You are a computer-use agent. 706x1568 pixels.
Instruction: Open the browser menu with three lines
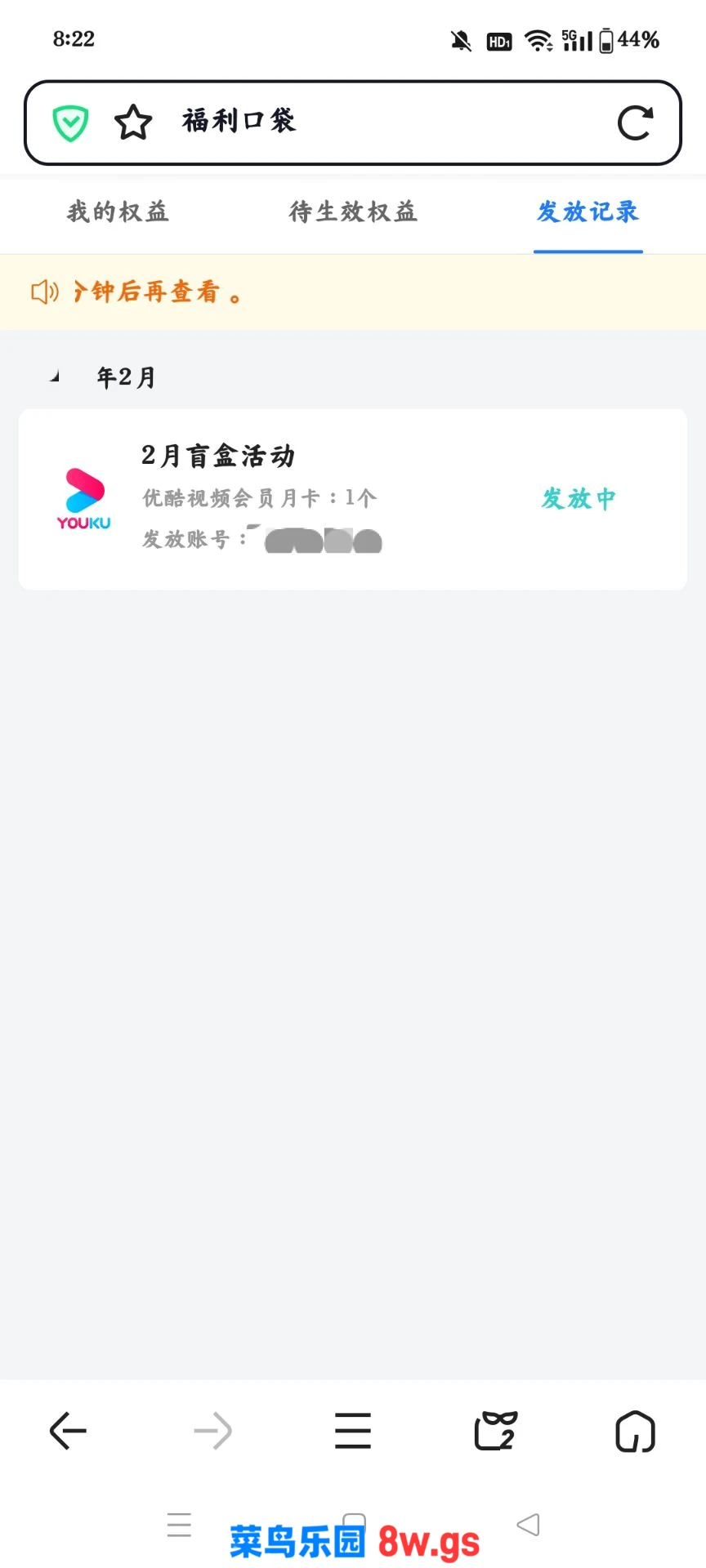click(353, 1431)
